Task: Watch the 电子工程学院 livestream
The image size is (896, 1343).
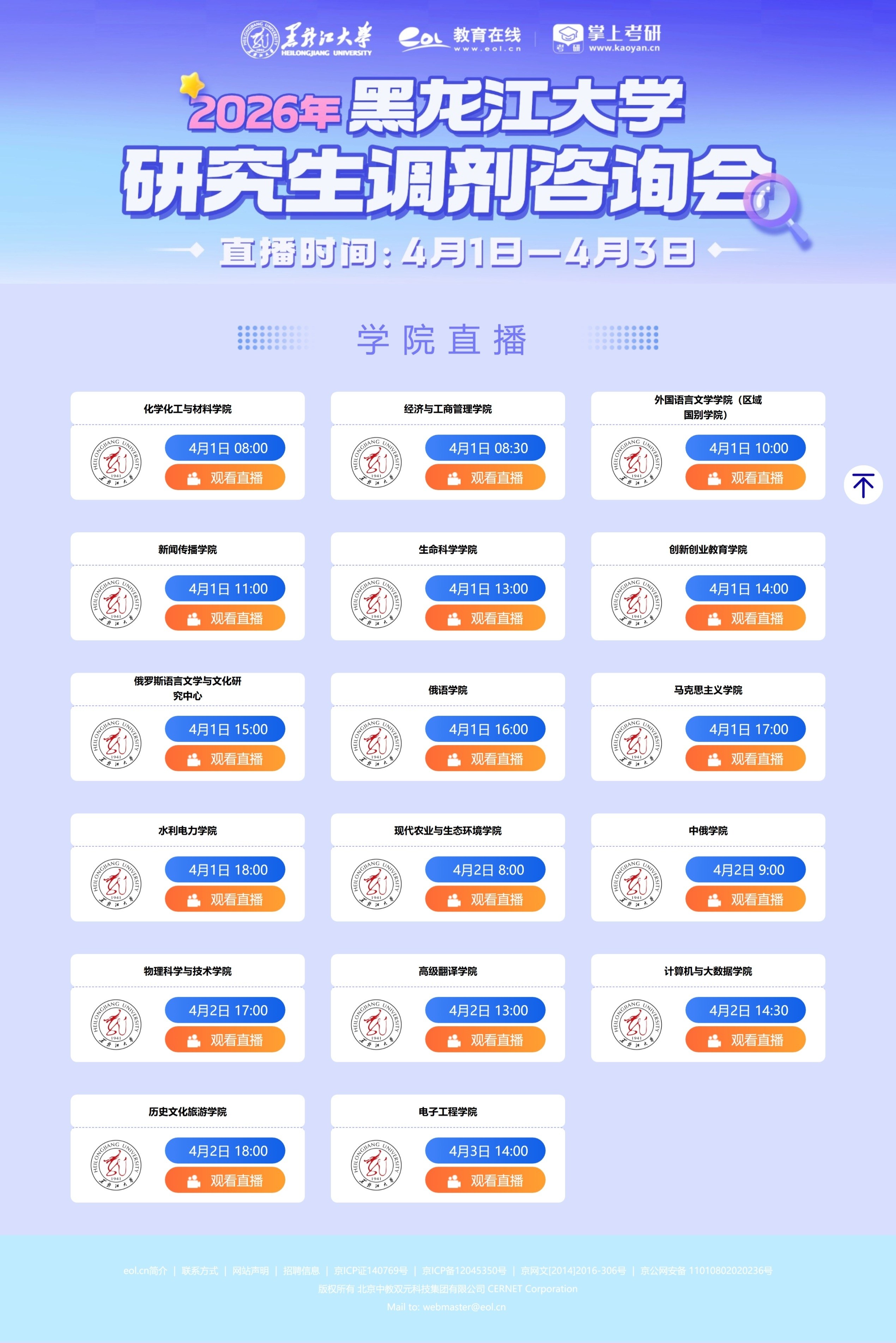Action: pyautogui.click(x=485, y=1180)
